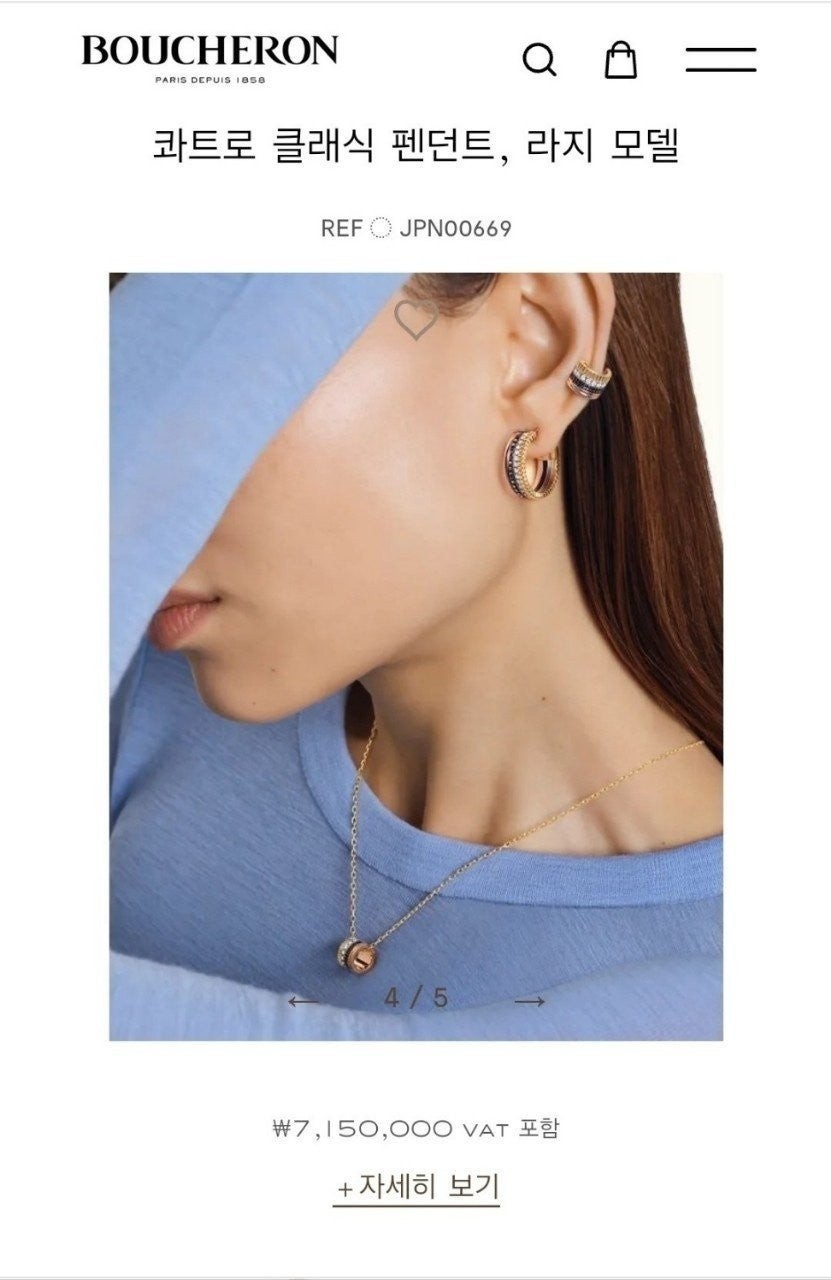Image resolution: width=831 pixels, height=1280 pixels.
Task: Open the shopping bag
Action: [x=621, y=59]
